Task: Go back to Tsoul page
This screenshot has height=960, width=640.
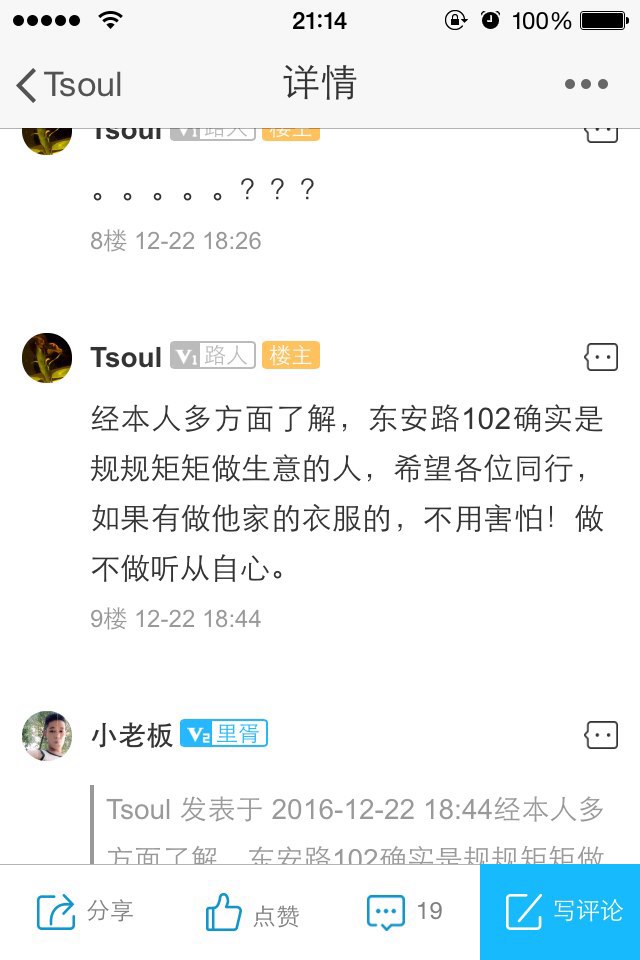Action: coord(70,85)
